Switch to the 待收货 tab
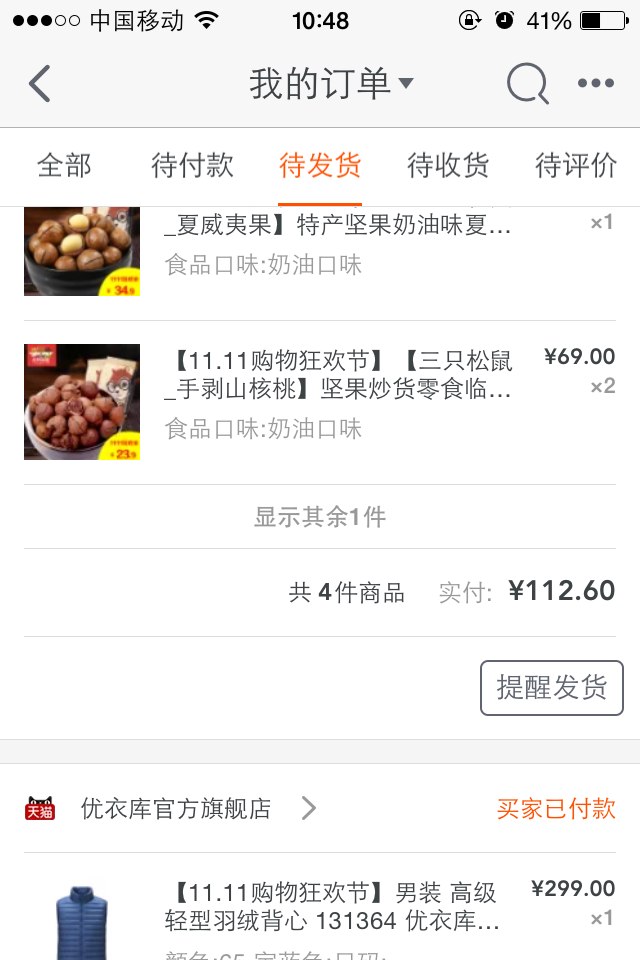This screenshot has height=960, width=640. point(448,165)
